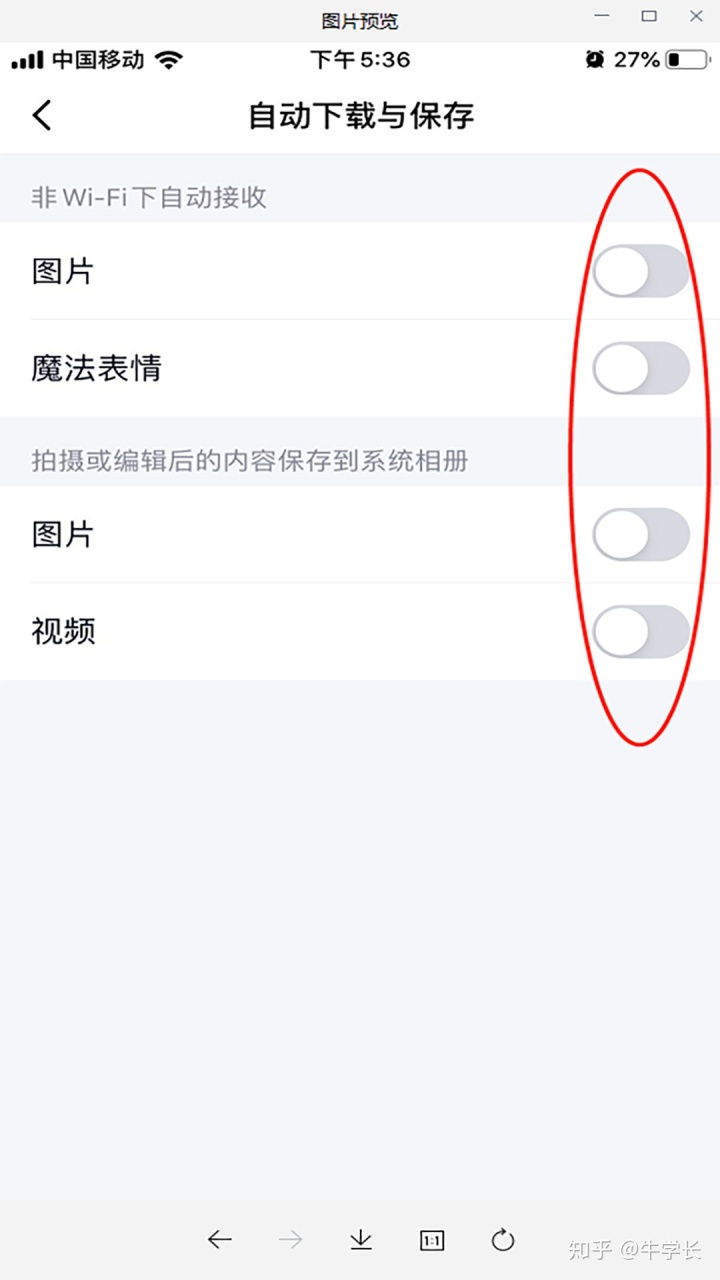The image size is (720, 1280).
Task: Enable the 视频 save switch
Action: pos(640,631)
